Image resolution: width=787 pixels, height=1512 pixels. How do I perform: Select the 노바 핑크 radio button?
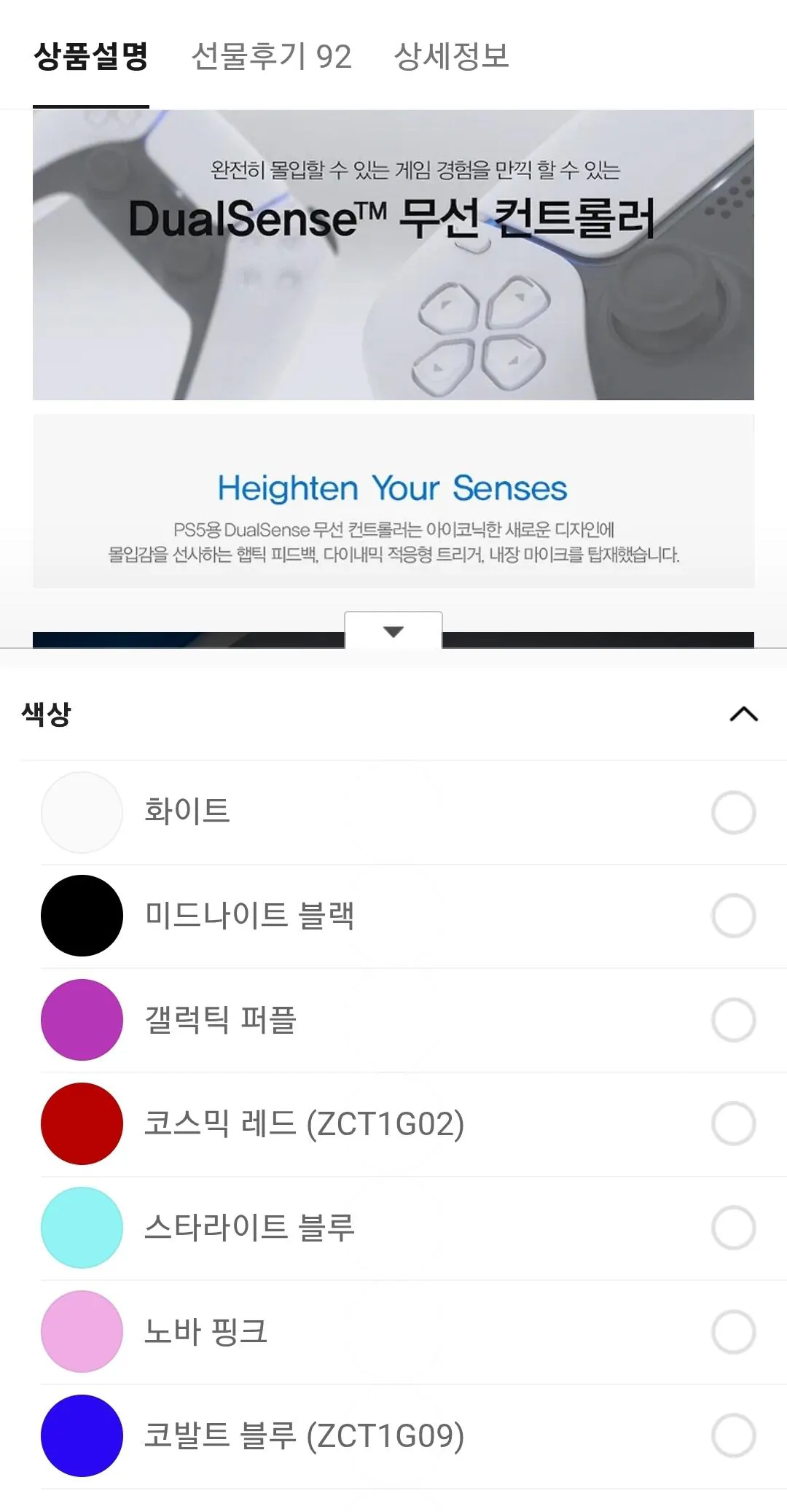click(x=734, y=1333)
